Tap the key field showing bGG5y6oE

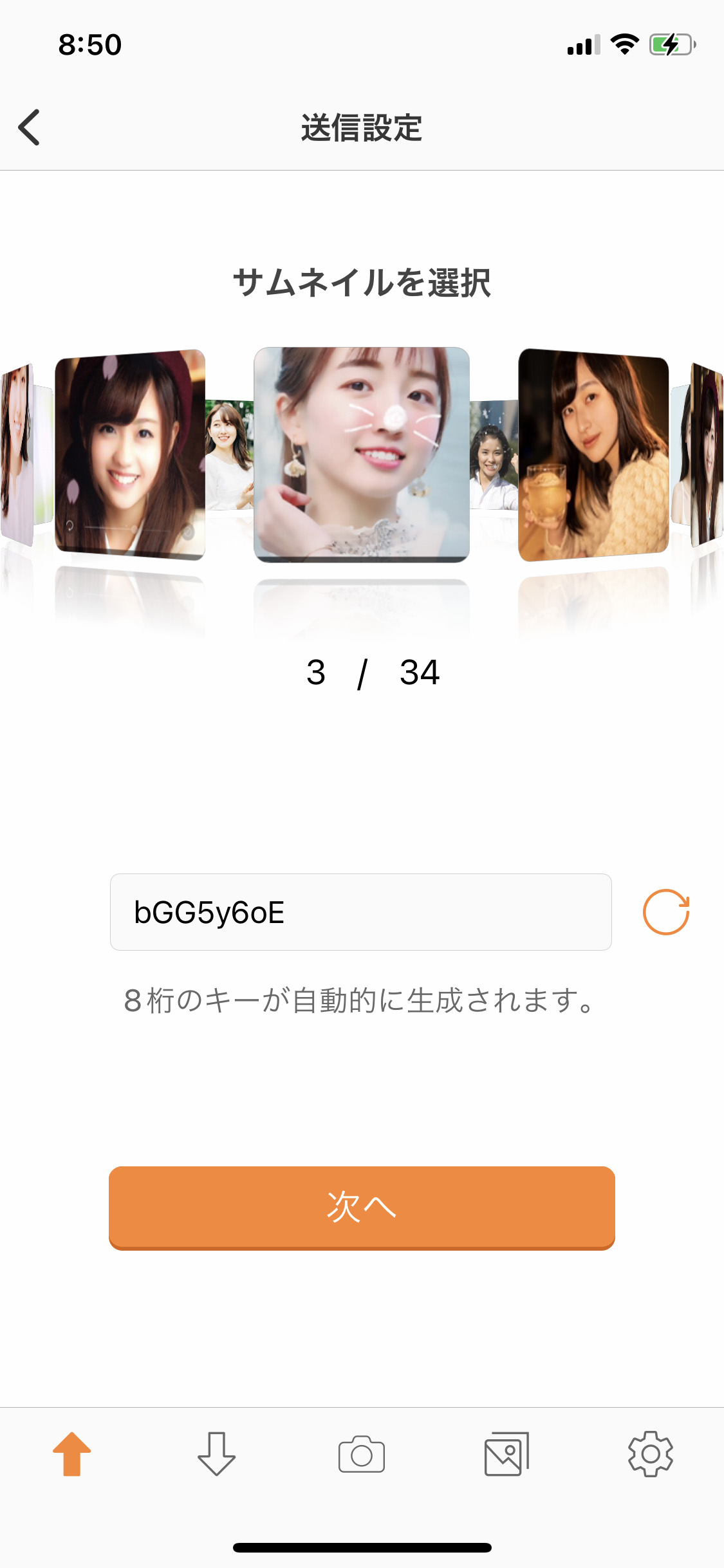[360, 911]
